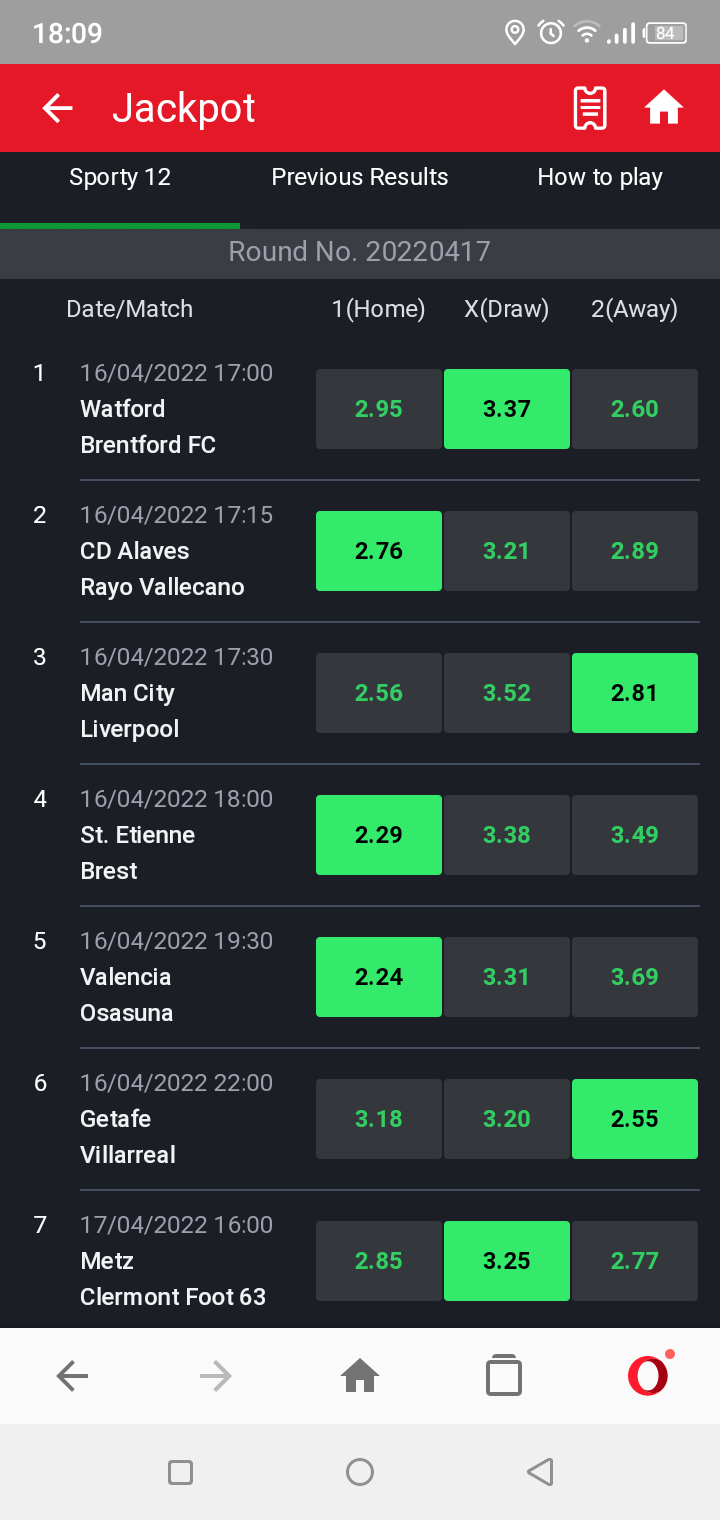Tap the home icon in the red header
This screenshot has height=1520, width=720.
664,108
